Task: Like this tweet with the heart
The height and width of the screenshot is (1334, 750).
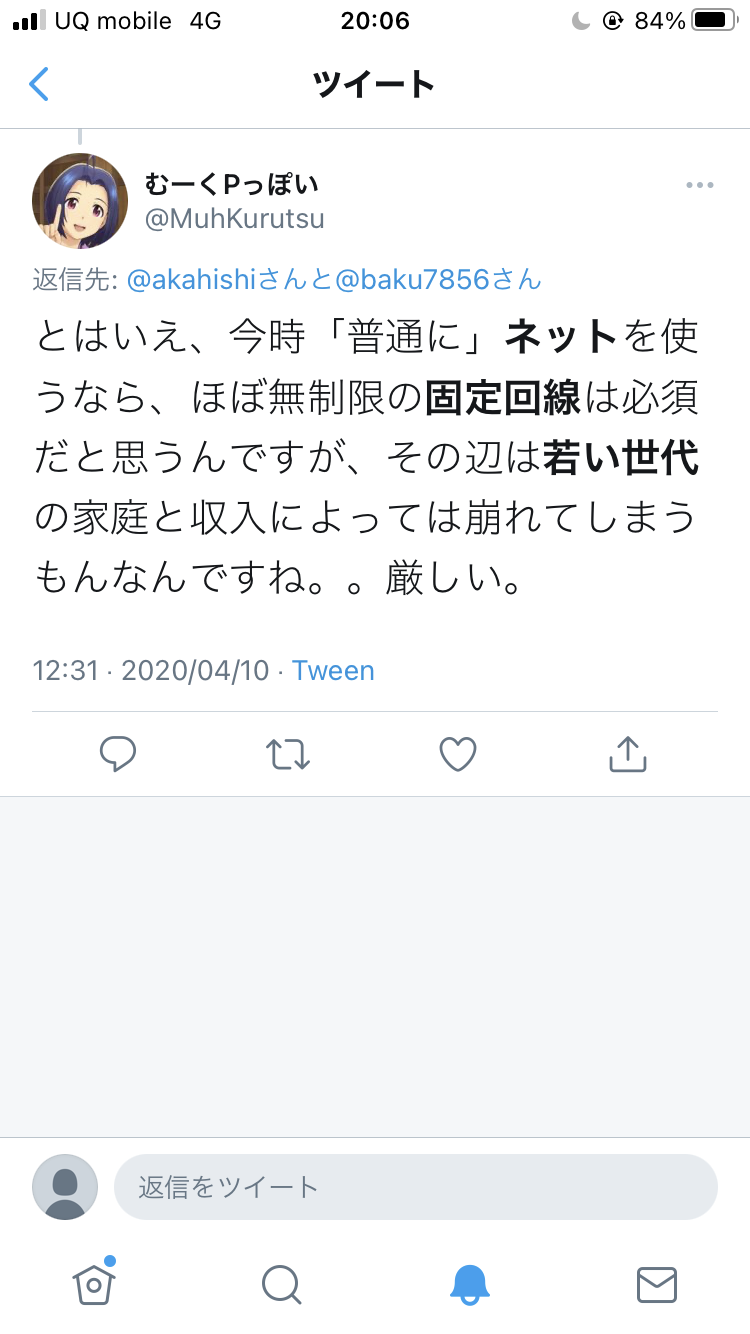Action: [458, 754]
